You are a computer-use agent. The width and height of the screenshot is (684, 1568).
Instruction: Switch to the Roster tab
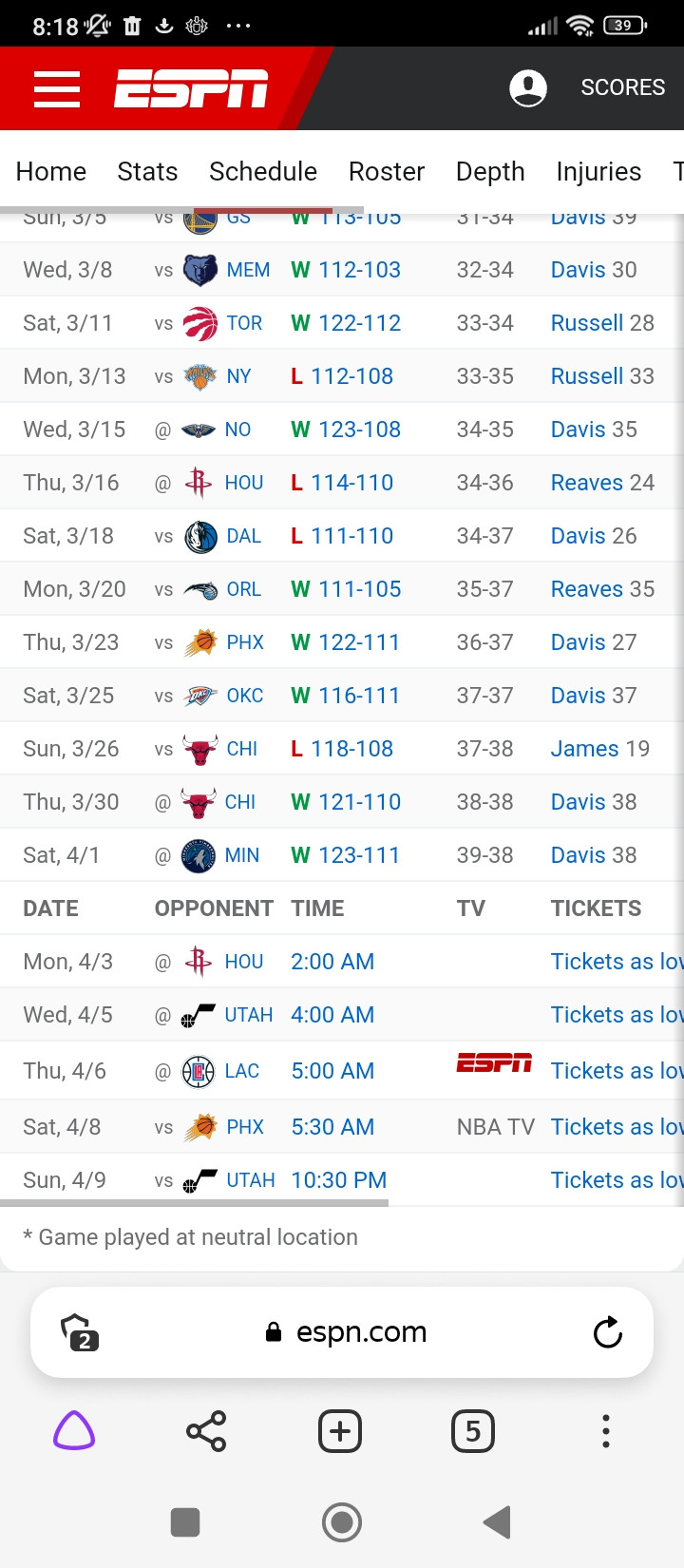click(387, 171)
